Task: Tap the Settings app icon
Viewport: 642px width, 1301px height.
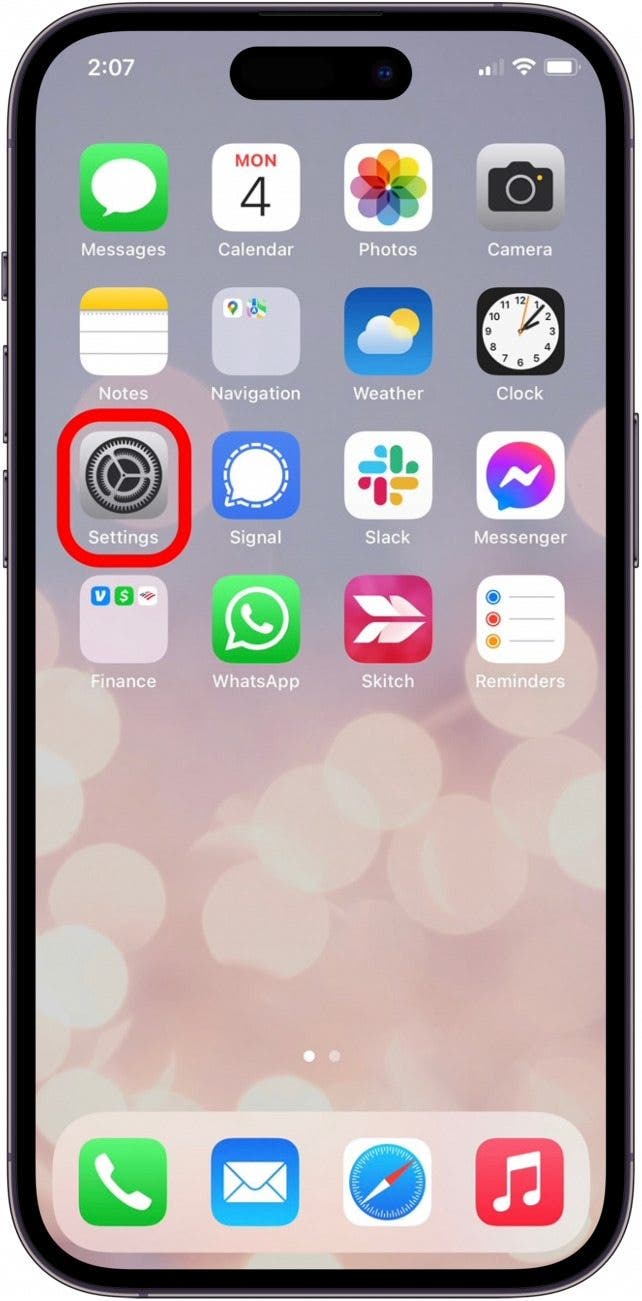Action: point(123,476)
